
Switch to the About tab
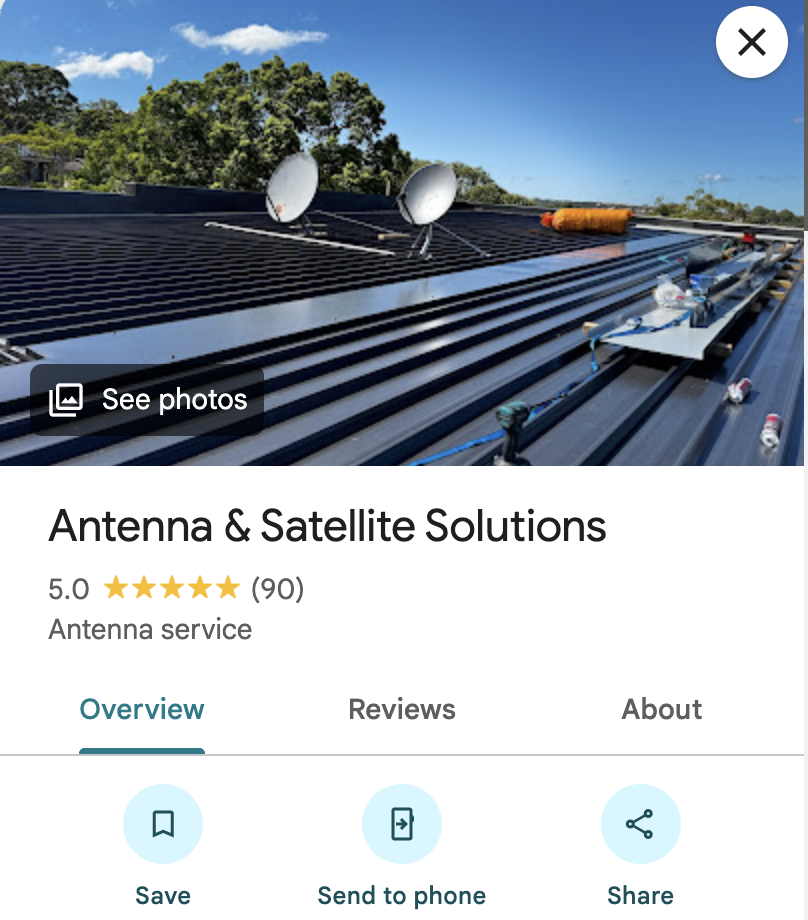click(x=661, y=710)
